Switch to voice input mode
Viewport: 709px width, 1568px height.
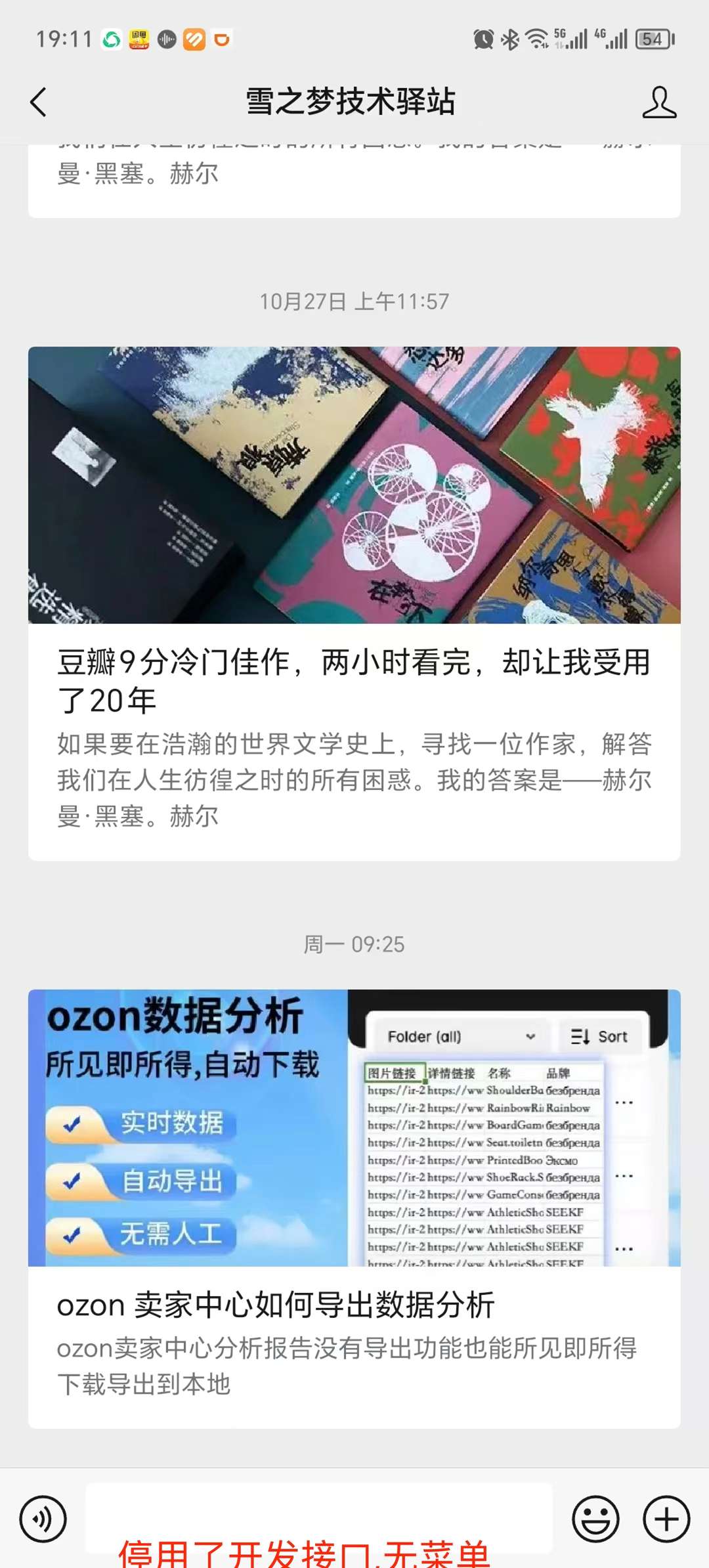click(43, 1519)
